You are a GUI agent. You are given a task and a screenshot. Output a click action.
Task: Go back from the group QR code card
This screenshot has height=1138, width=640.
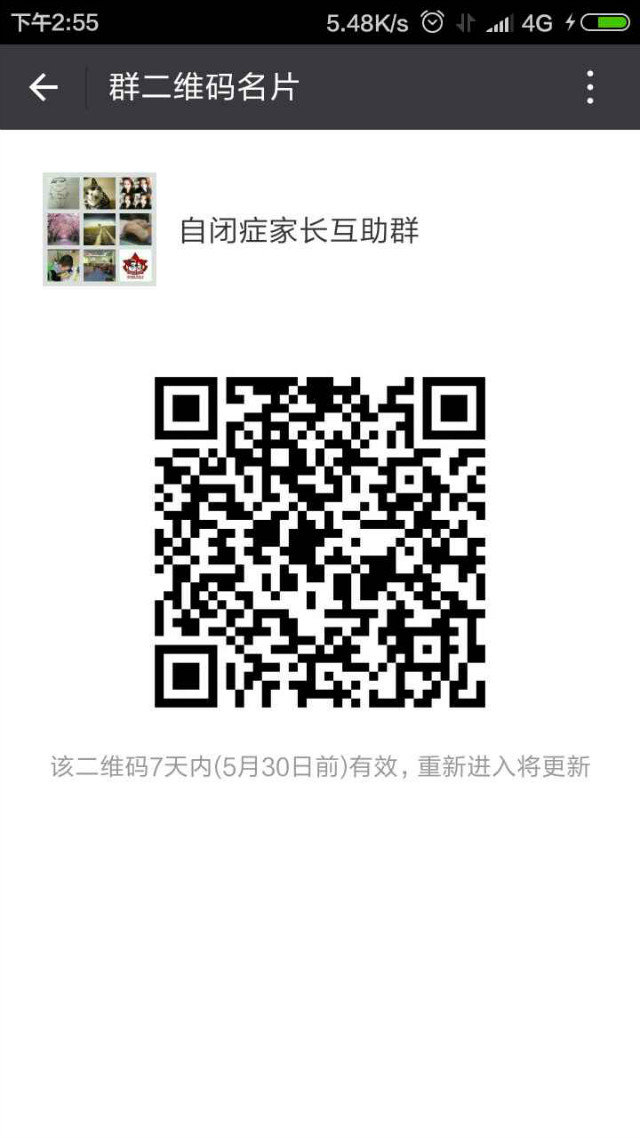coord(43,88)
